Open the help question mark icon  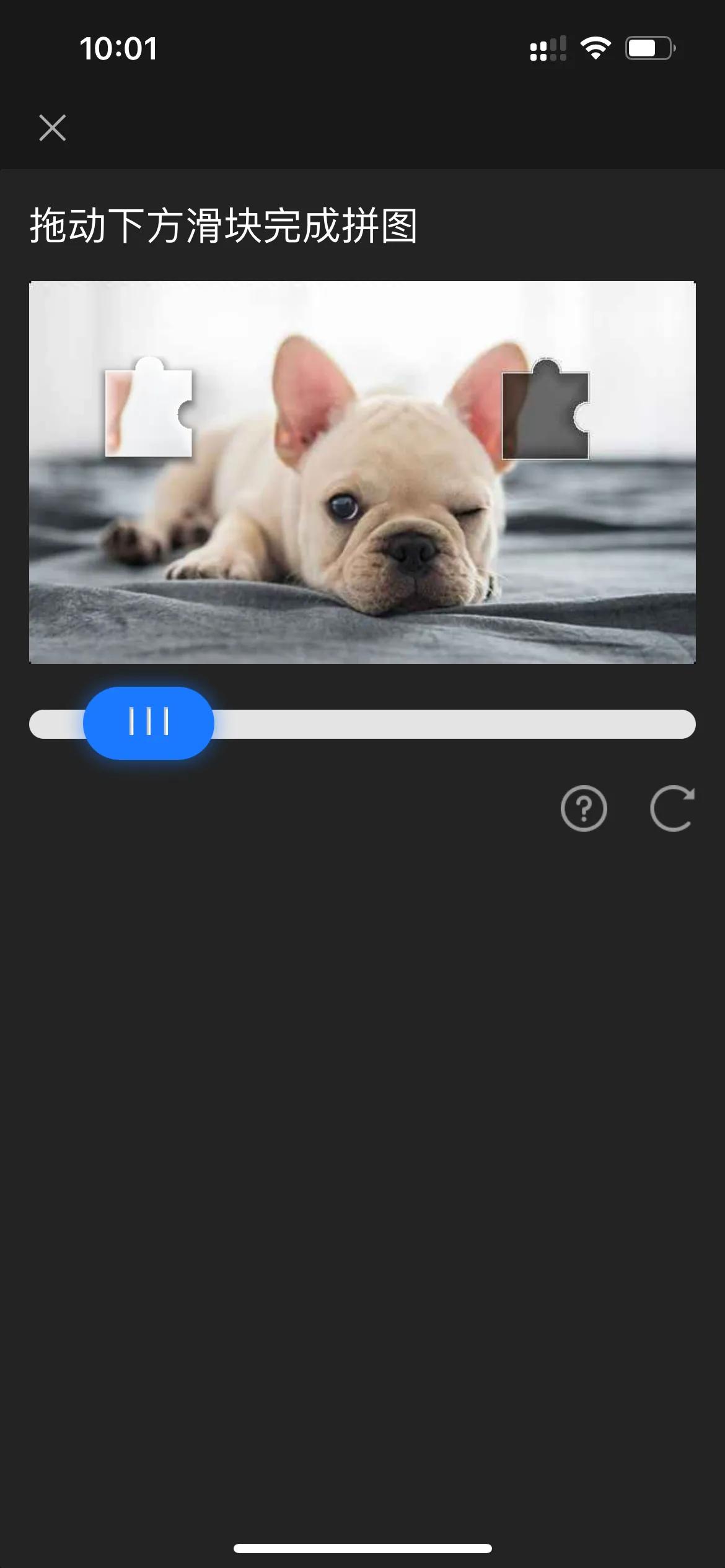pos(583,808)
